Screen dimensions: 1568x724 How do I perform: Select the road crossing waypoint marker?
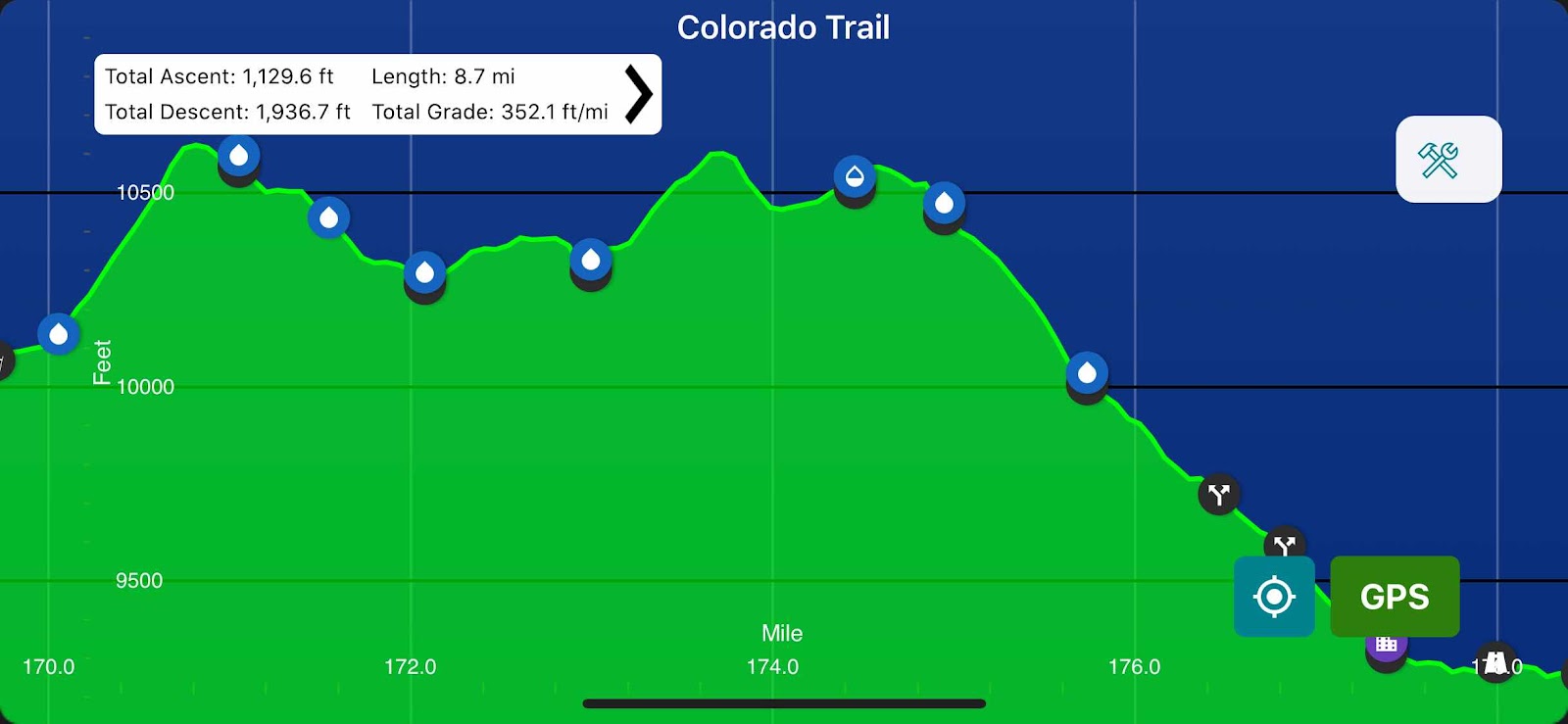(x=1495, y=662)
